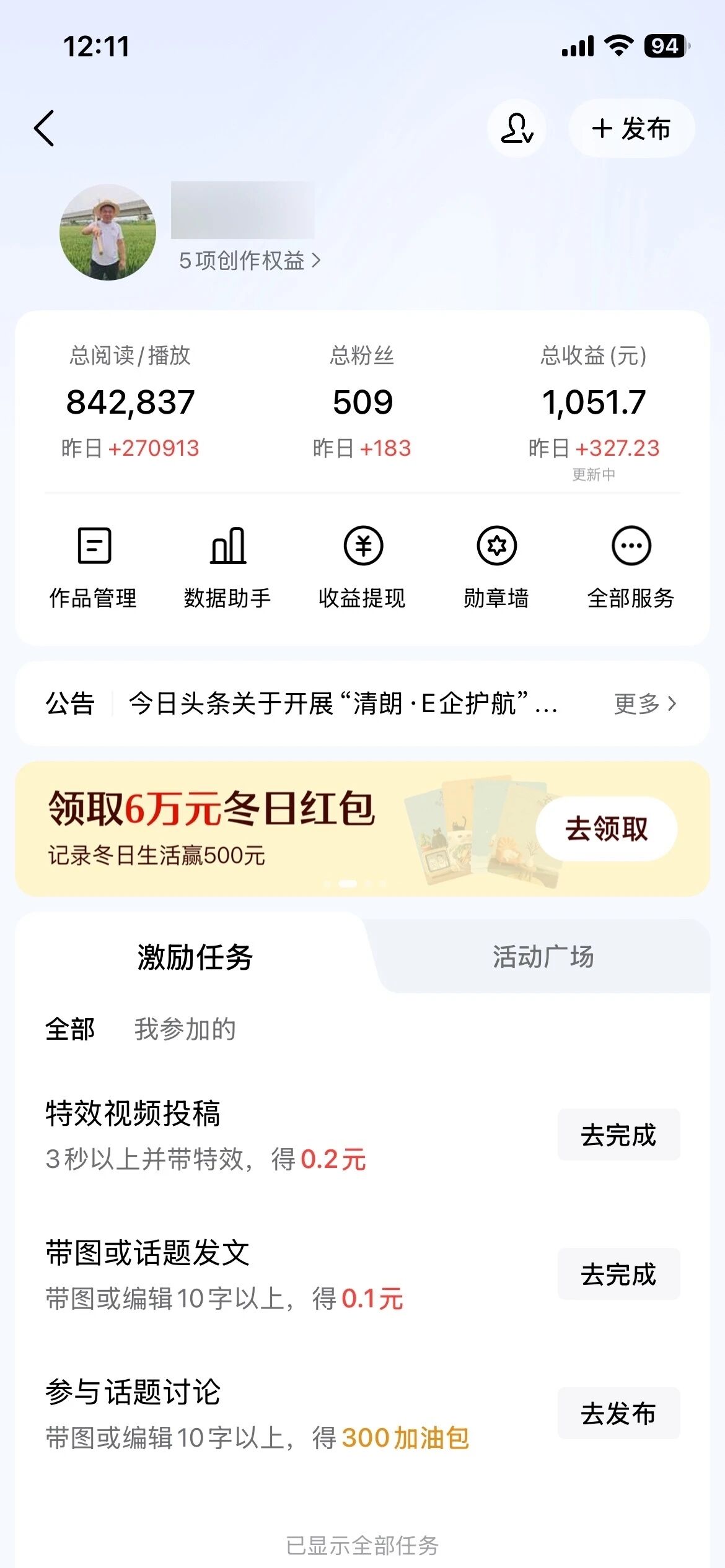Image resolution: width=725 pixels, height=1568 pixels.
Task: Switch to the 活动广场 tab
Action: (543, 957)
